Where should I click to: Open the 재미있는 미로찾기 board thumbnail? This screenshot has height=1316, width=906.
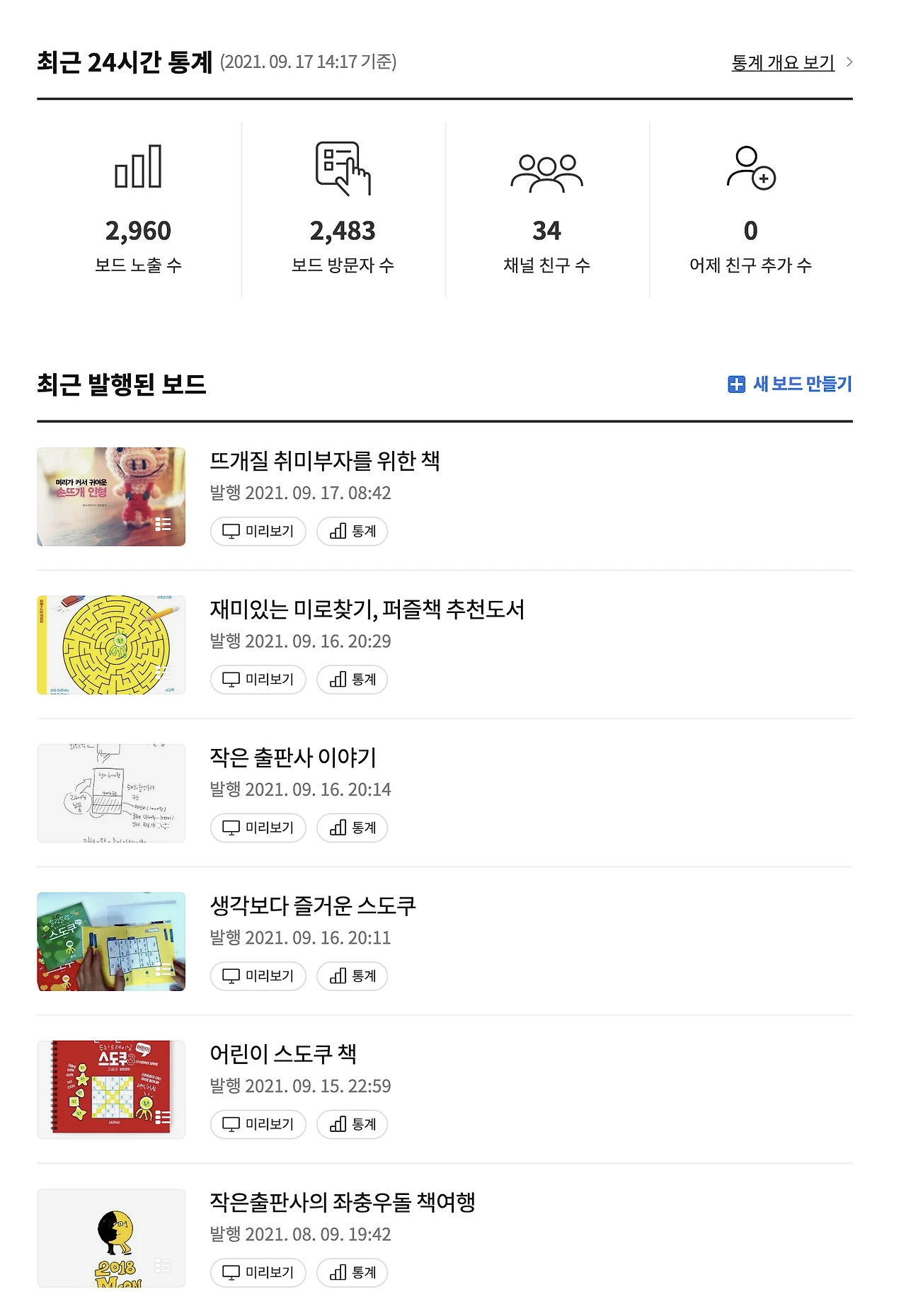(111, 645)
